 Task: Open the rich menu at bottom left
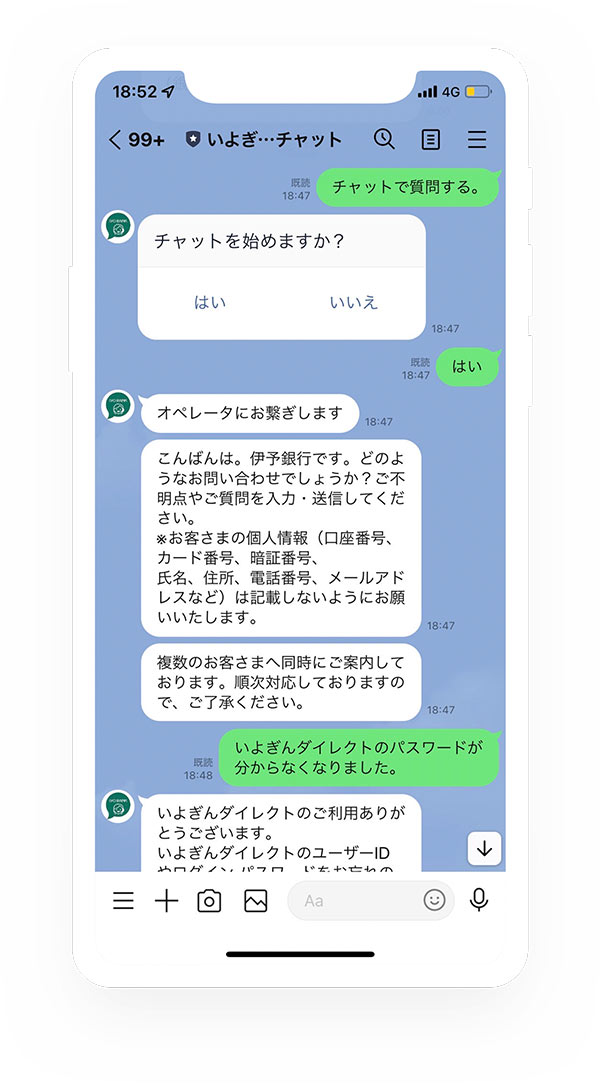point(123,901)
